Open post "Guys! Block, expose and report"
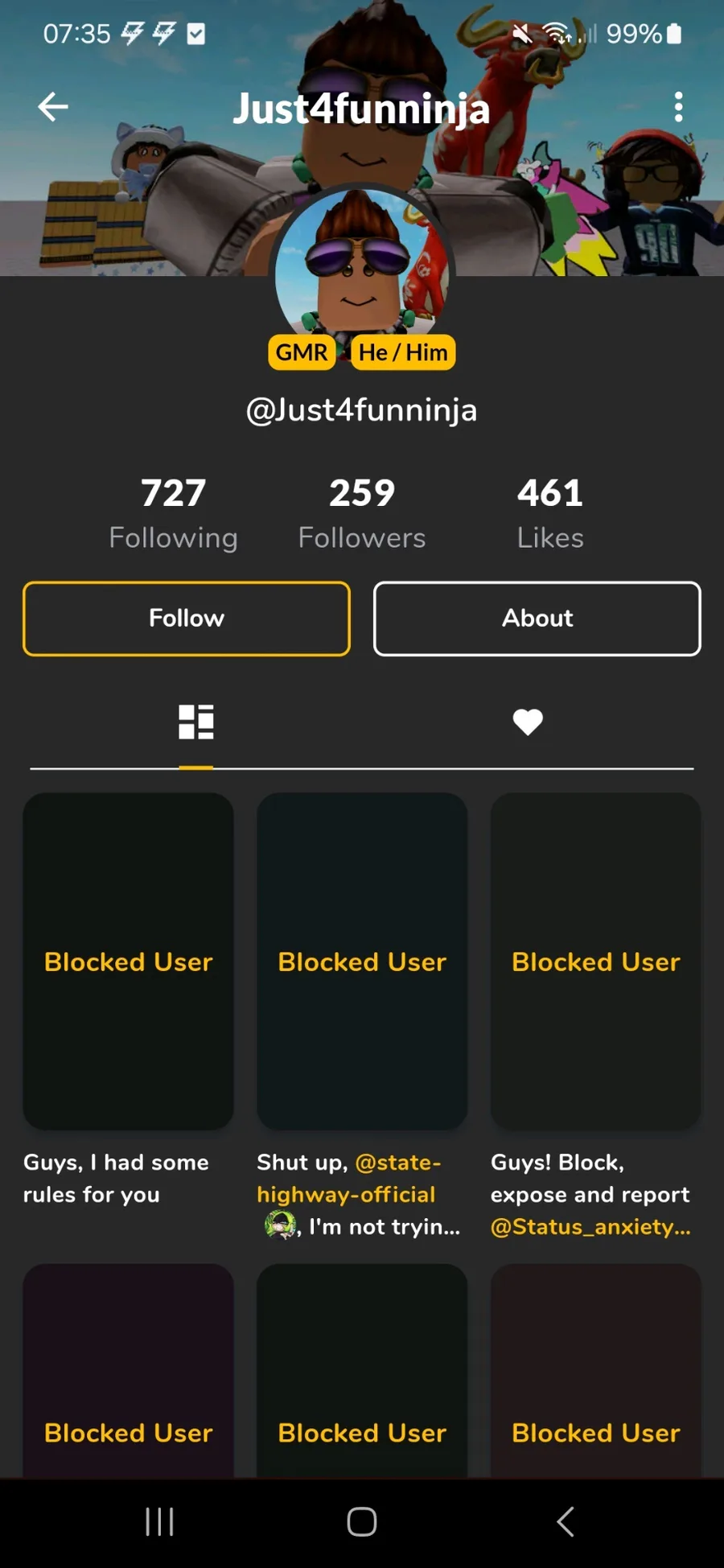 coord(595,961)
